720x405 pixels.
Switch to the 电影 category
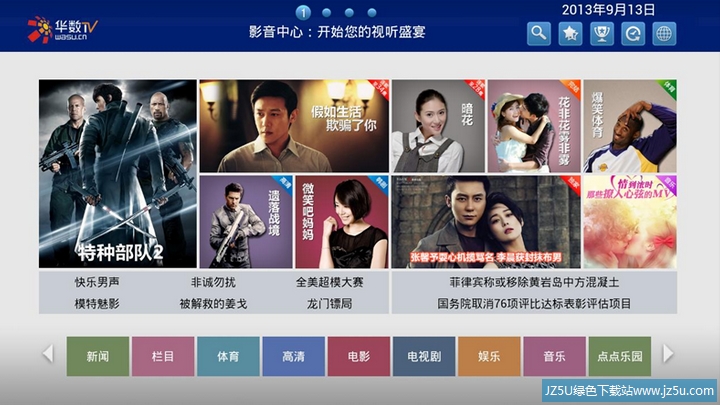pyautogui.click(x=358, y=356)
